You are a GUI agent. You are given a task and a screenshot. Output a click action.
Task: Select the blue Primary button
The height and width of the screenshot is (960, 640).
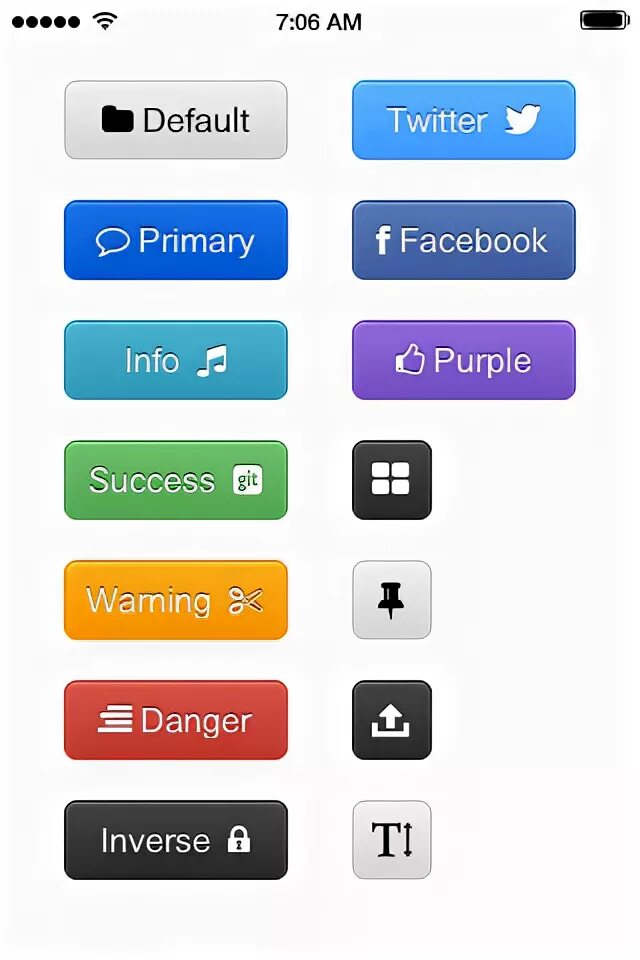[x=176, y=240]
